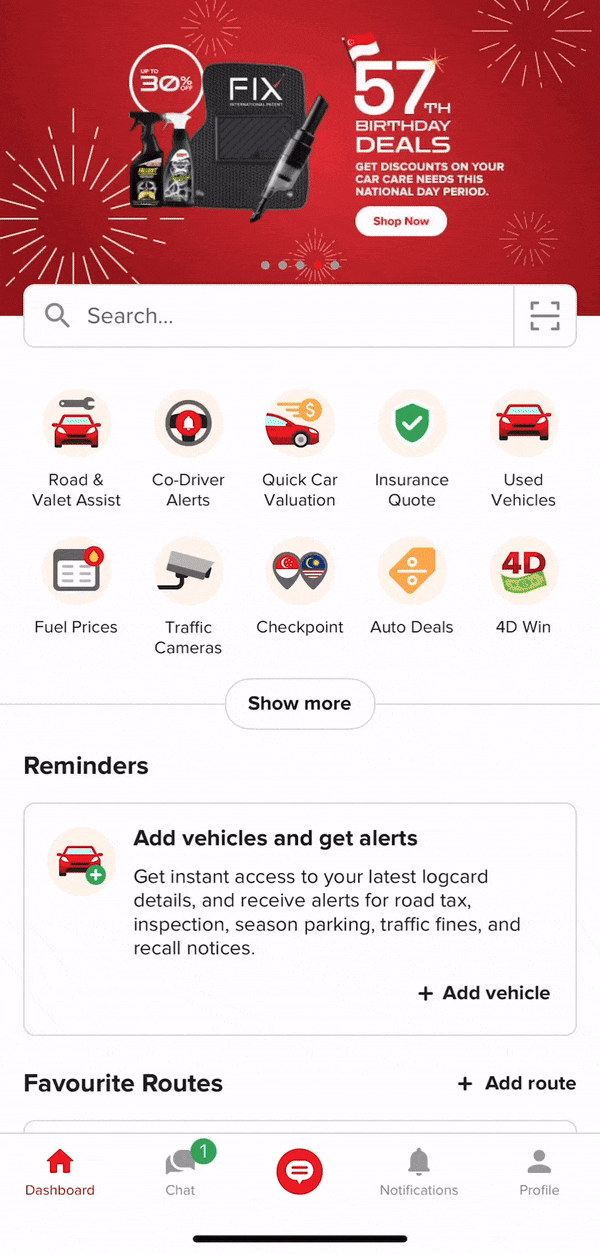
Task: Tap the red center message button
Action: click(x=300, y=1170)
